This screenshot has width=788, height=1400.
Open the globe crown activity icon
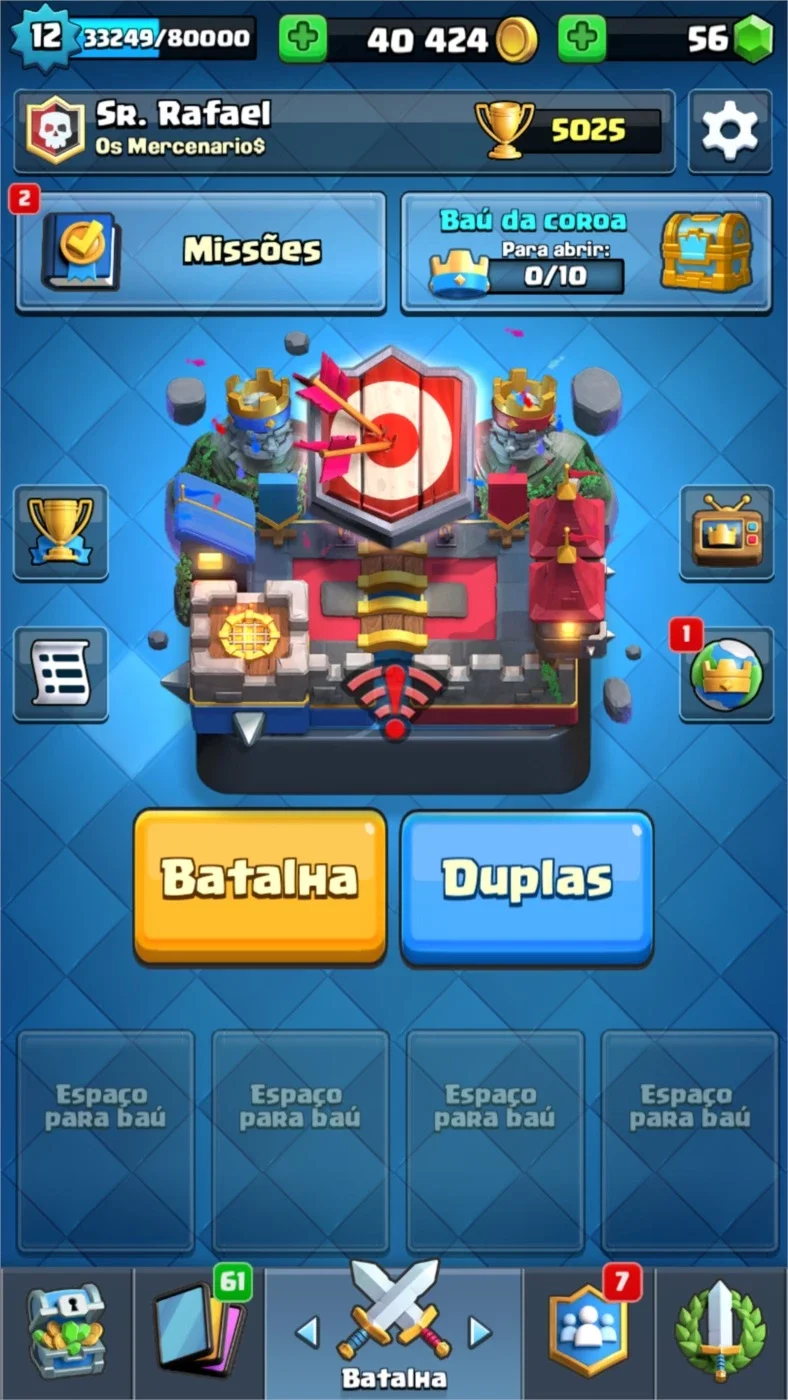pos(727,674)
